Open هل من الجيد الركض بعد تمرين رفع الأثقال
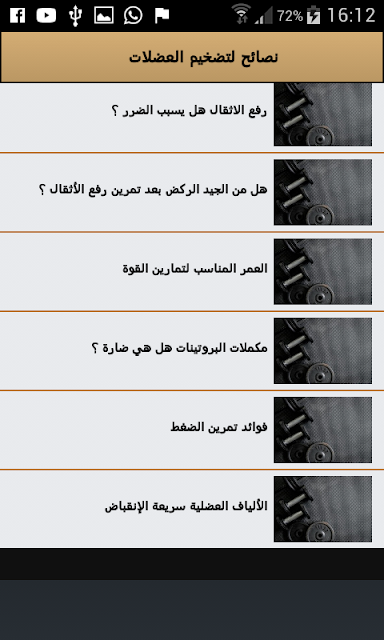The width and height of the screenshot is (384, 640). tap(192, 192)
